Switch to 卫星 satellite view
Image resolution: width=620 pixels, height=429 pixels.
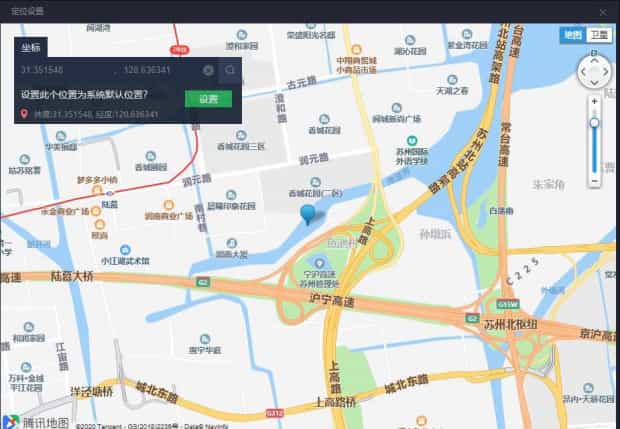pos(598,34)
